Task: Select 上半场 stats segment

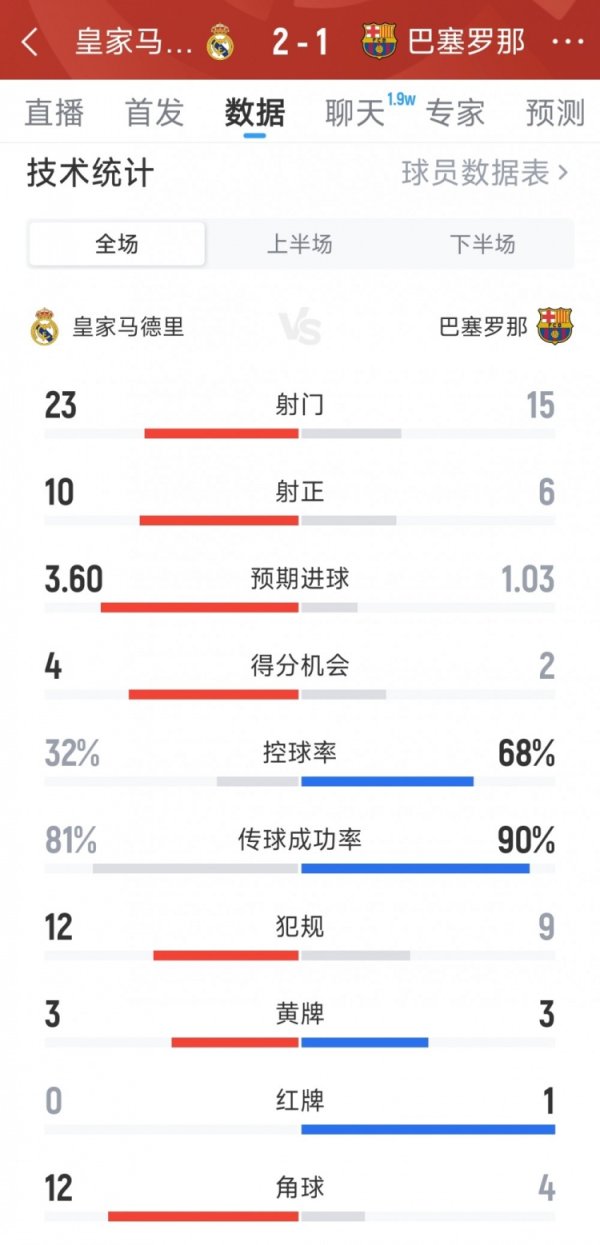Action: (x=299, y=244)
